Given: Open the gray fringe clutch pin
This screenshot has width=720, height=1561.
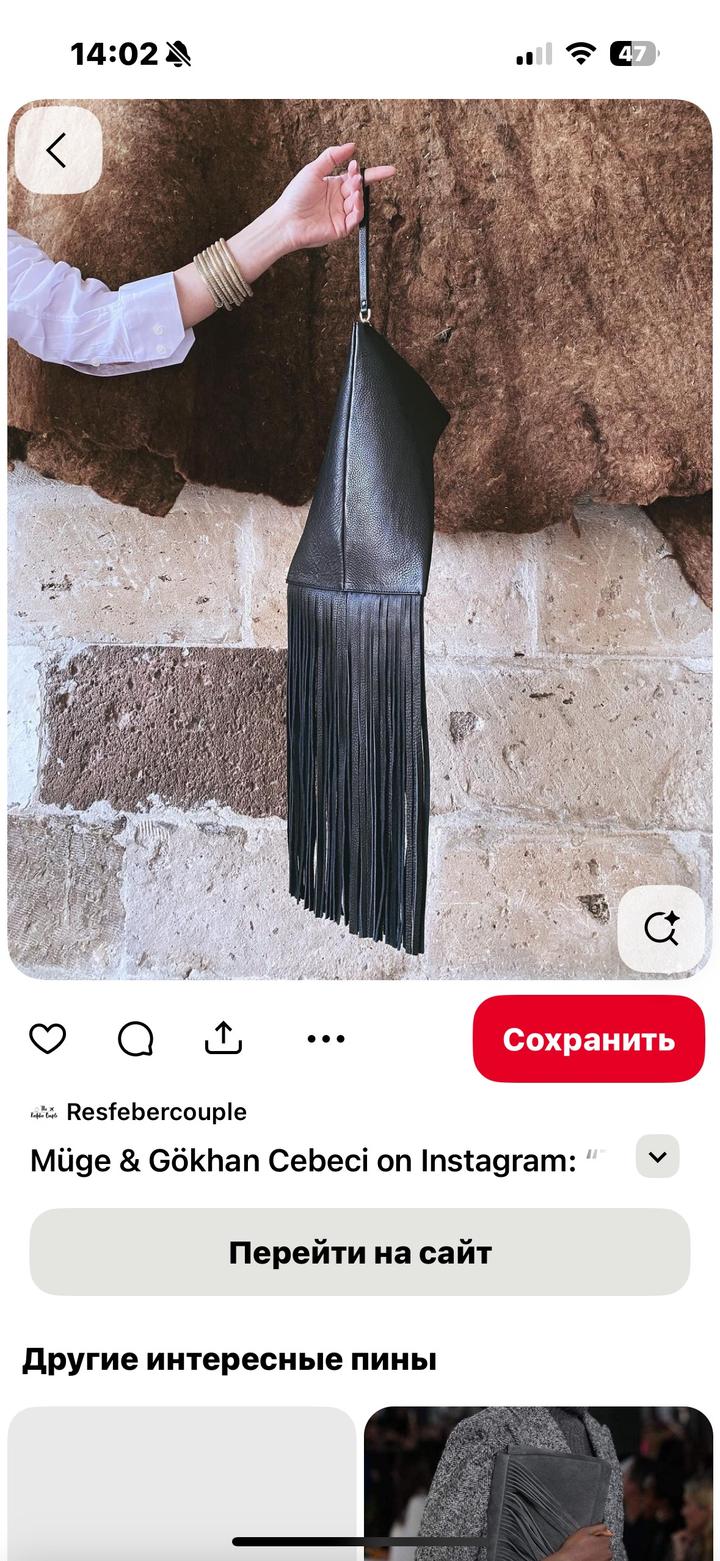Looking at the screenshot, I should point(538,1482).
